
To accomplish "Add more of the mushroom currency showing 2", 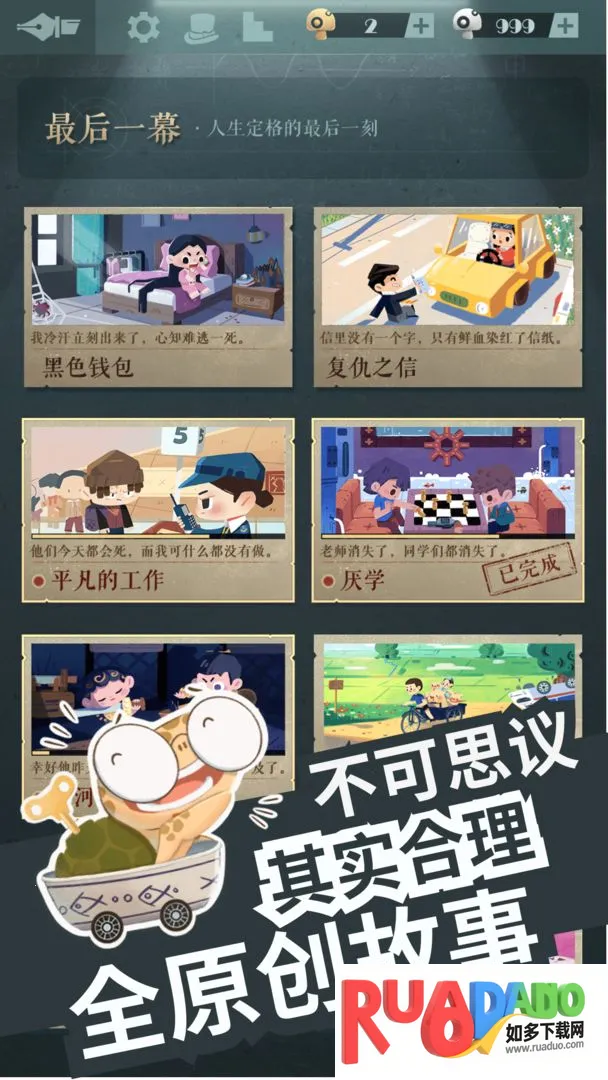I will pyautogui.click(x=420, y=26).
